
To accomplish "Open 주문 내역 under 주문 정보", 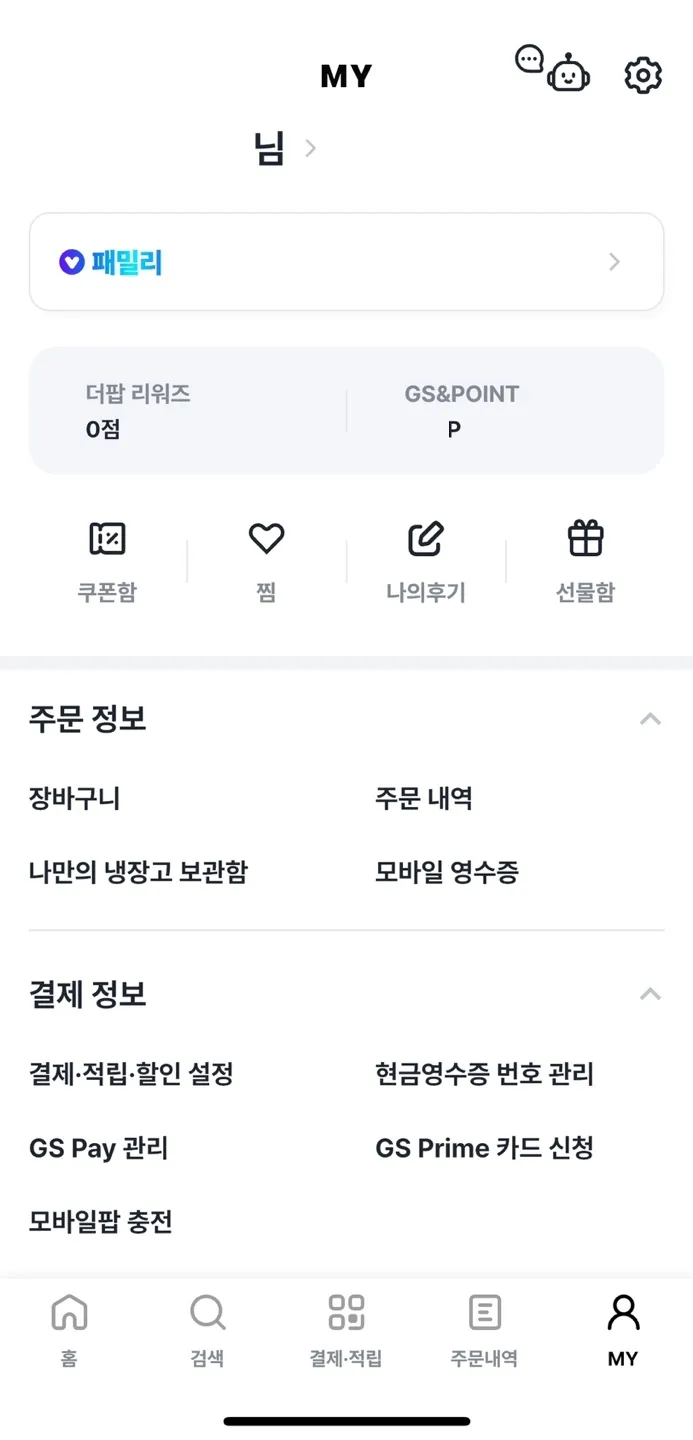I will tap(424, 798).
